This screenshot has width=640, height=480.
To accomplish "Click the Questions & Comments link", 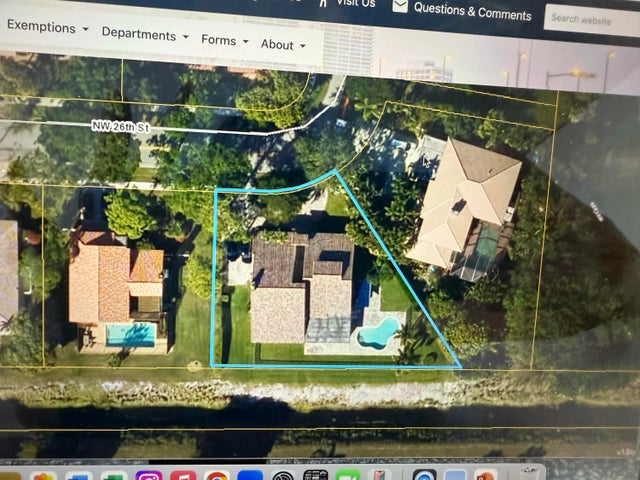I will (471, 11).
